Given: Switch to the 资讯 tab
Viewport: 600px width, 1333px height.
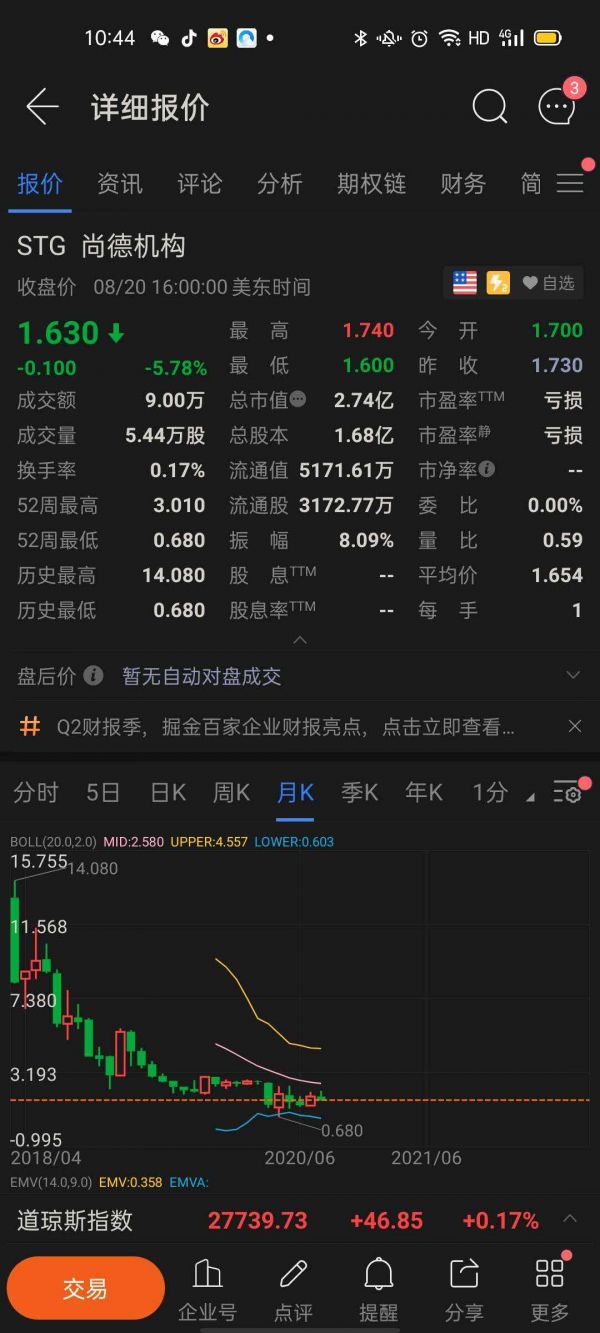Looking at the screenshot, I should tap(120, 184).
